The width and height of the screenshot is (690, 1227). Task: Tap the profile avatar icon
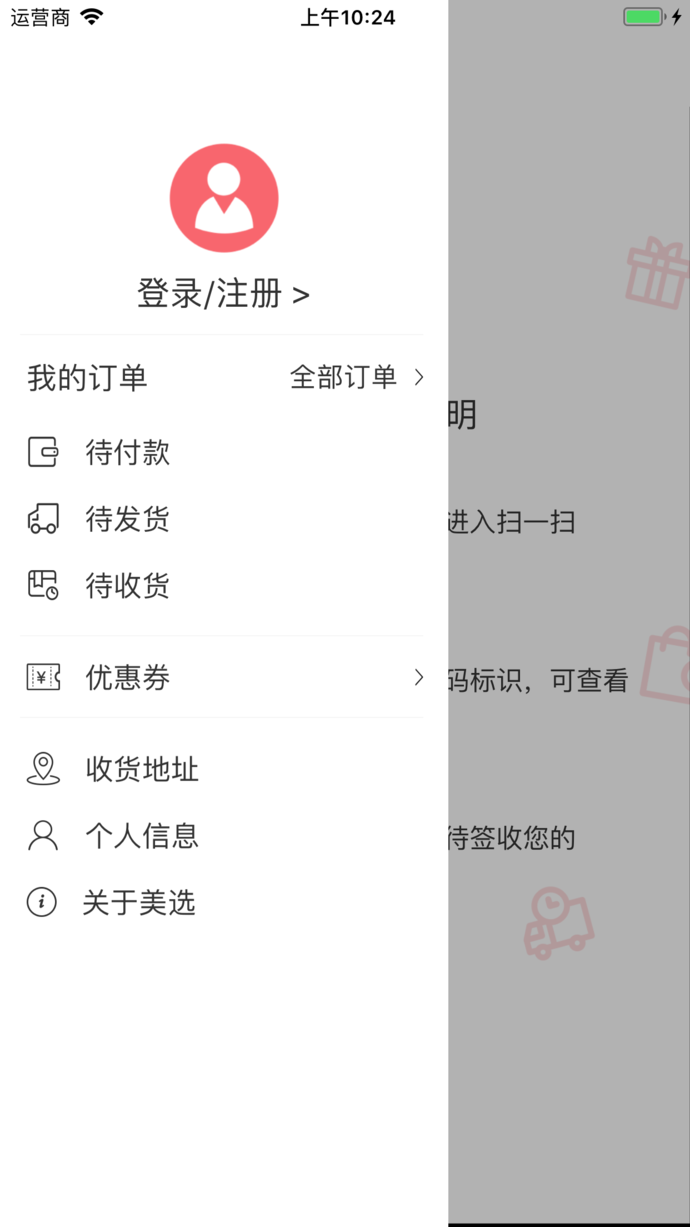224,198
